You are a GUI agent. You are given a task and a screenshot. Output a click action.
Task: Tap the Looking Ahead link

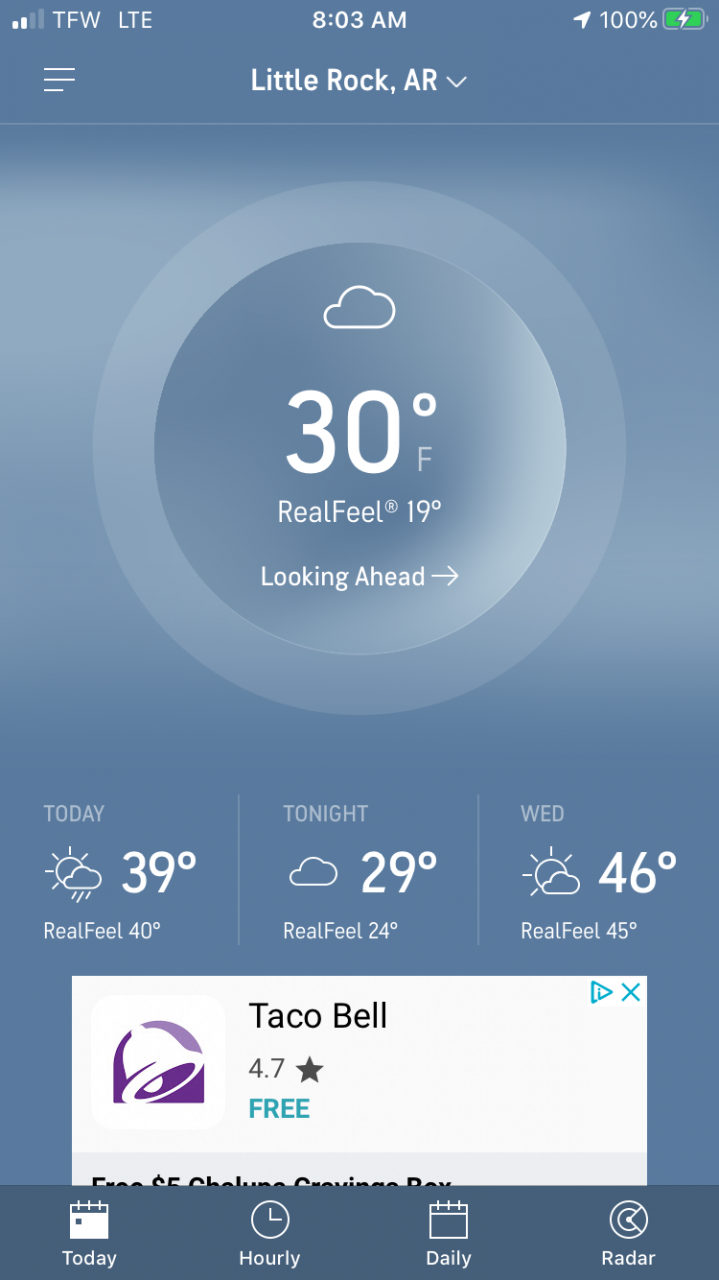[359, 576]
